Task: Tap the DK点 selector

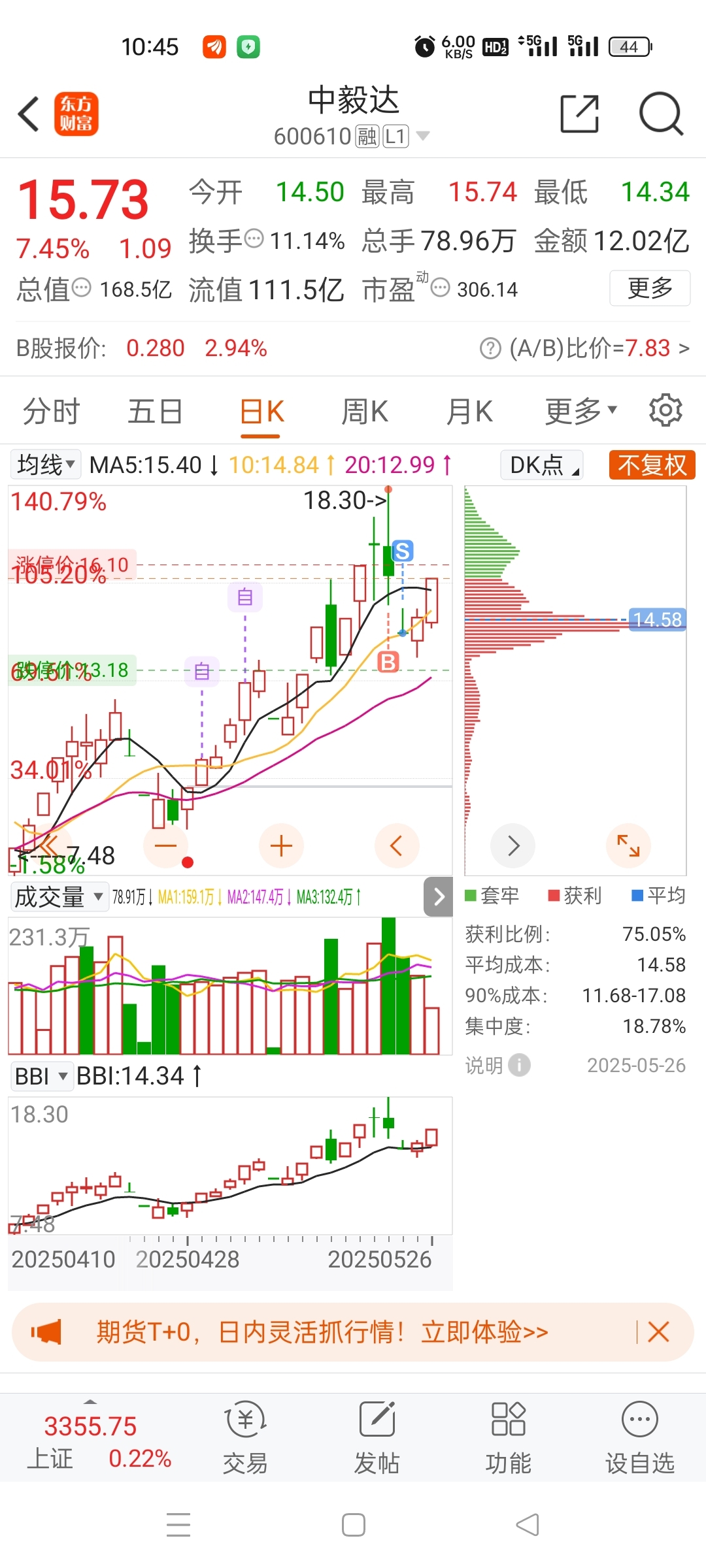Action: click(x=542, y=465)
